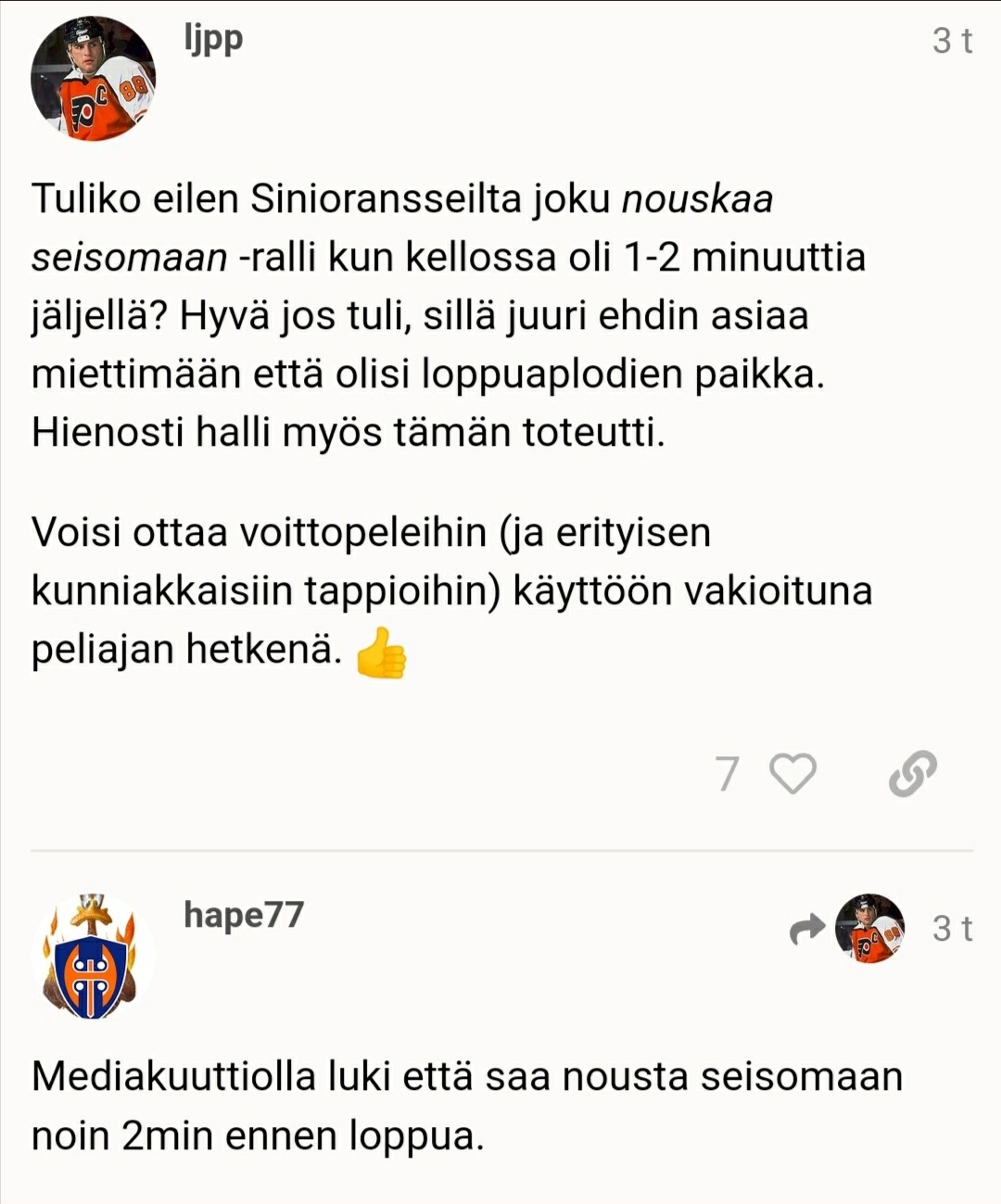Open the 3 t timestamp on hape77's reply

pyautogui.click(x=952, y=928)
